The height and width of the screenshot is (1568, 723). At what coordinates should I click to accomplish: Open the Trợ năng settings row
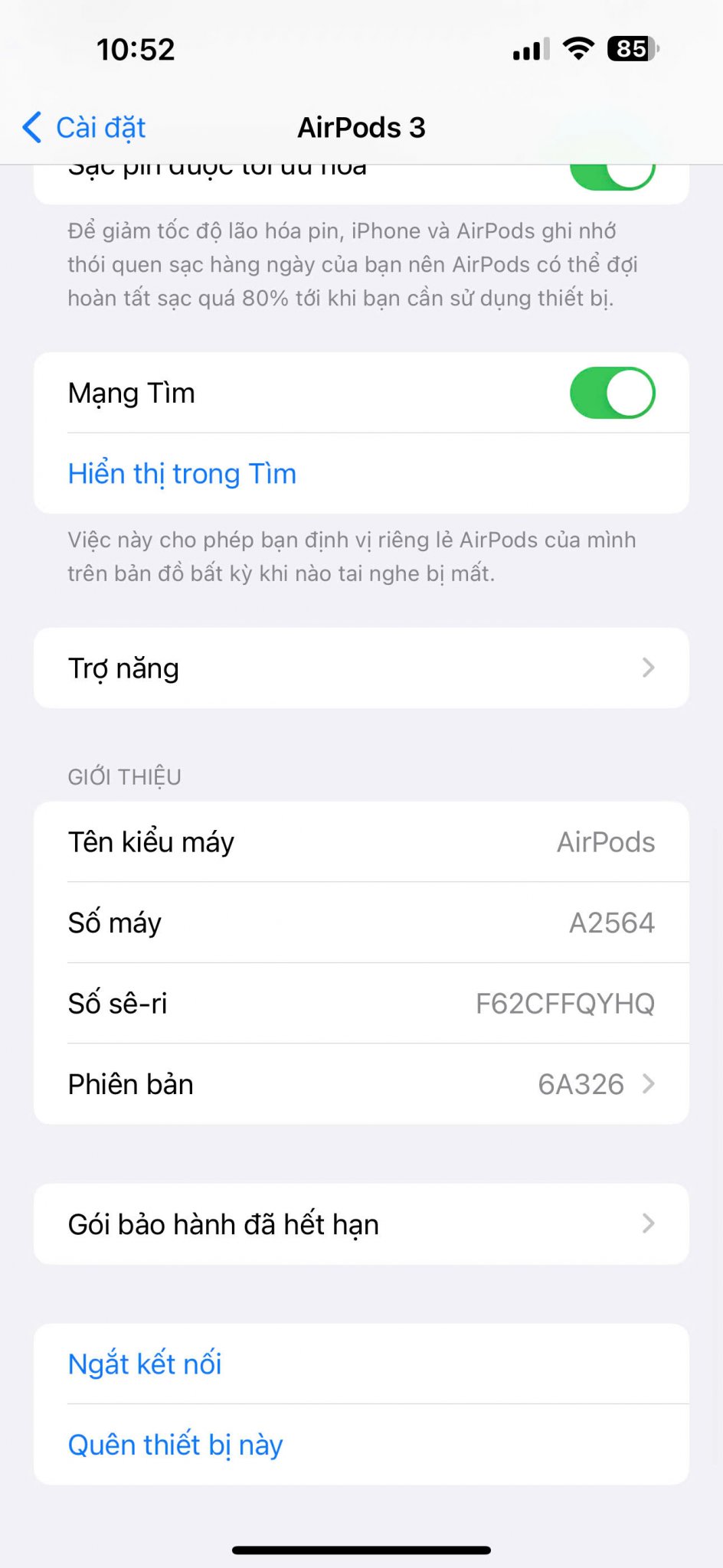click(361, 668)
